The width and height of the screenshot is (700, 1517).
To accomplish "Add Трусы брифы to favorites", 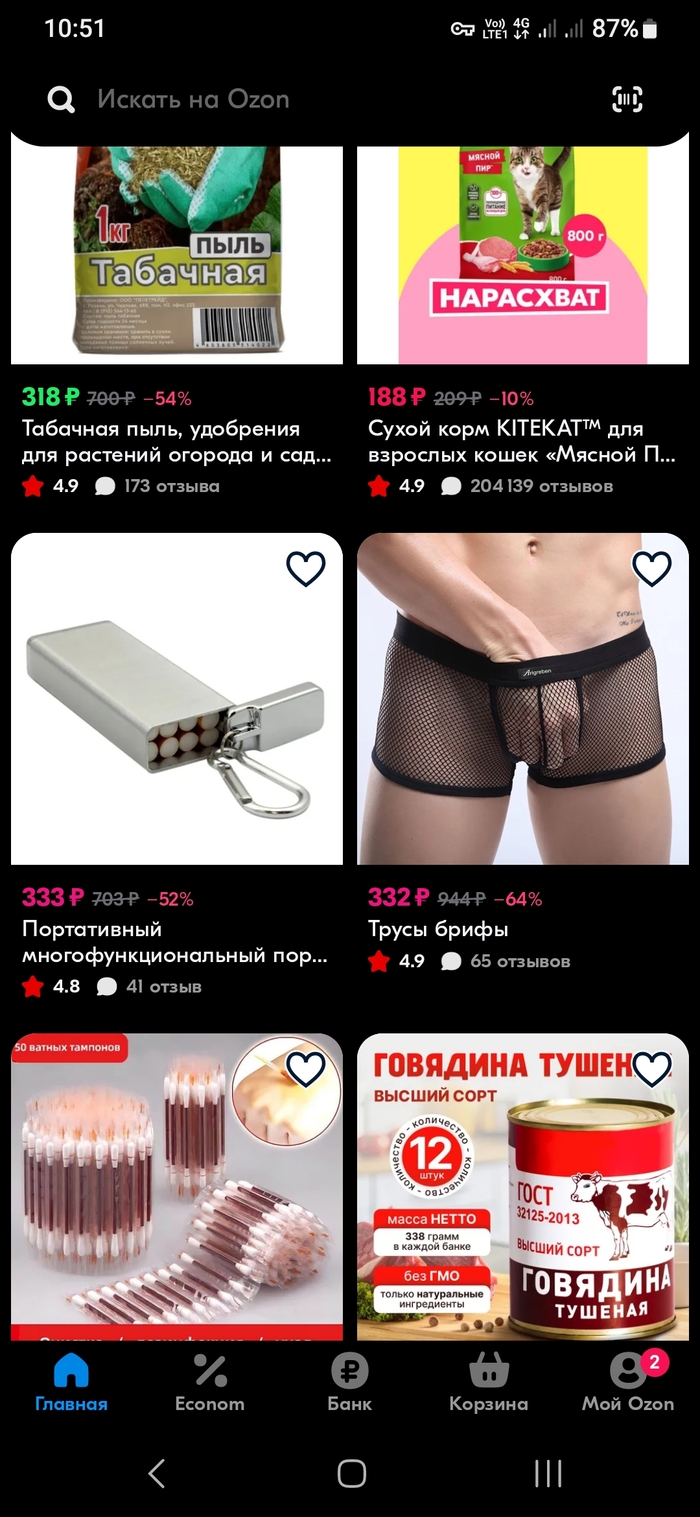I will click(x=652, y=569).
